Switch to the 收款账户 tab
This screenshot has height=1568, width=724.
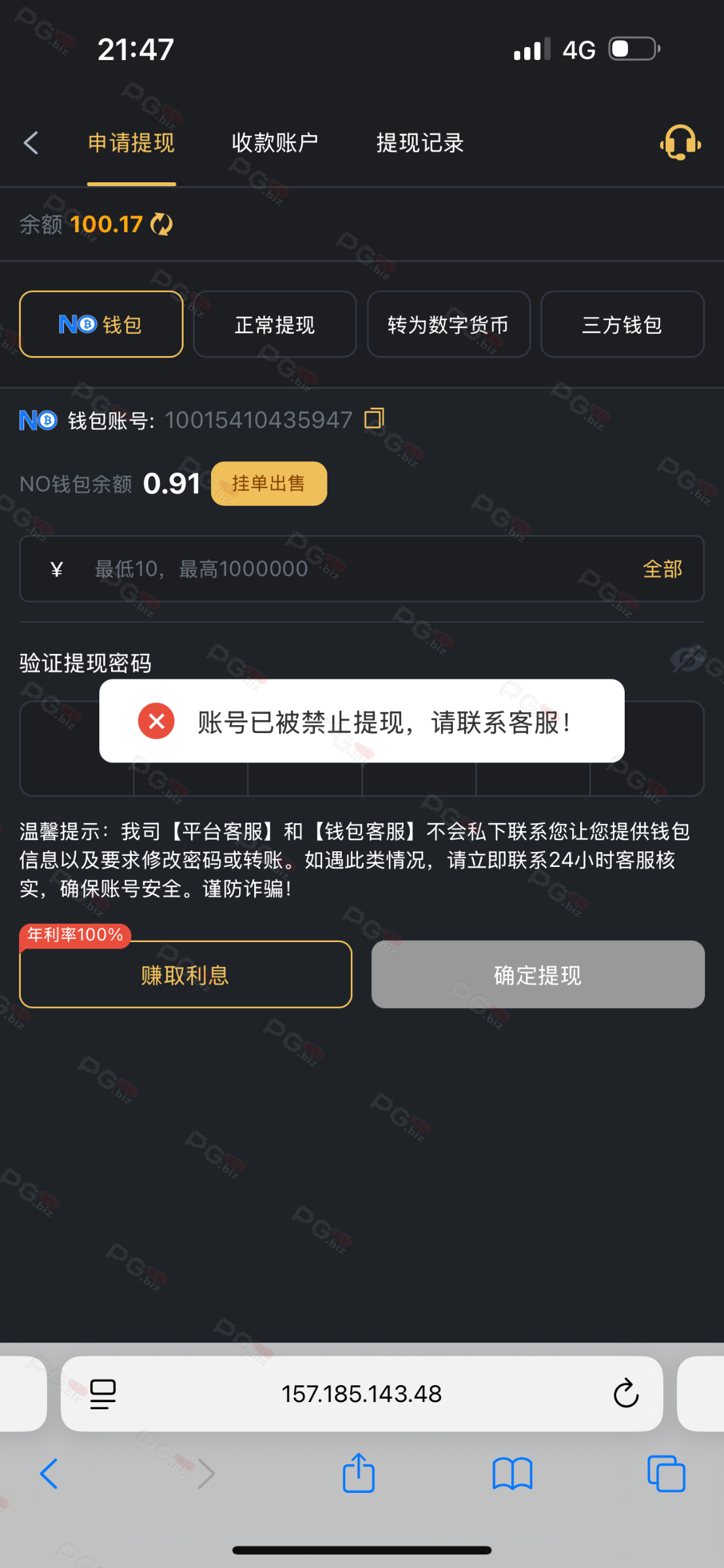(275, 142)
